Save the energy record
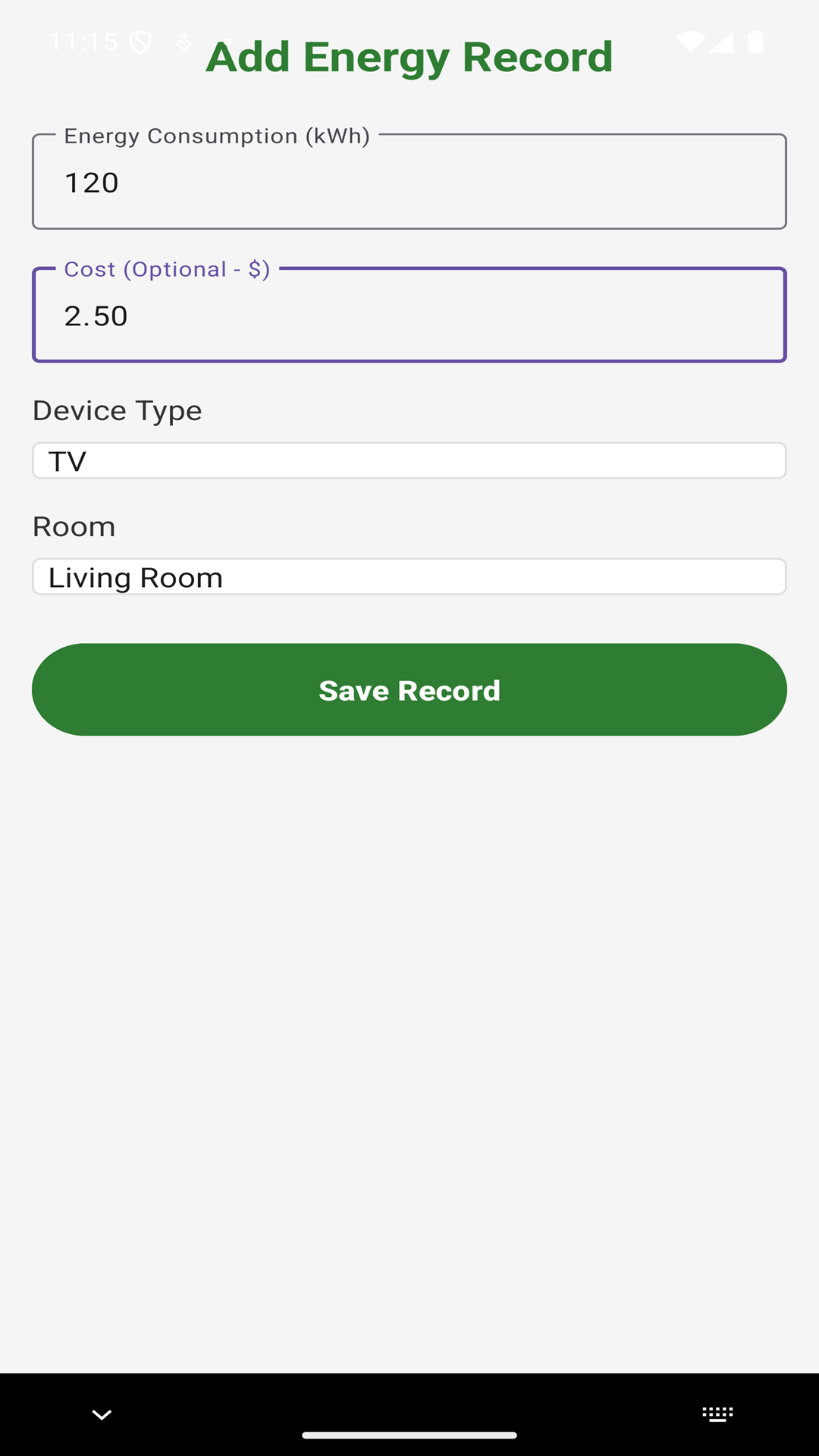Image resolution: width=819 pixels, height=1456 pixels. coord(409,690)
